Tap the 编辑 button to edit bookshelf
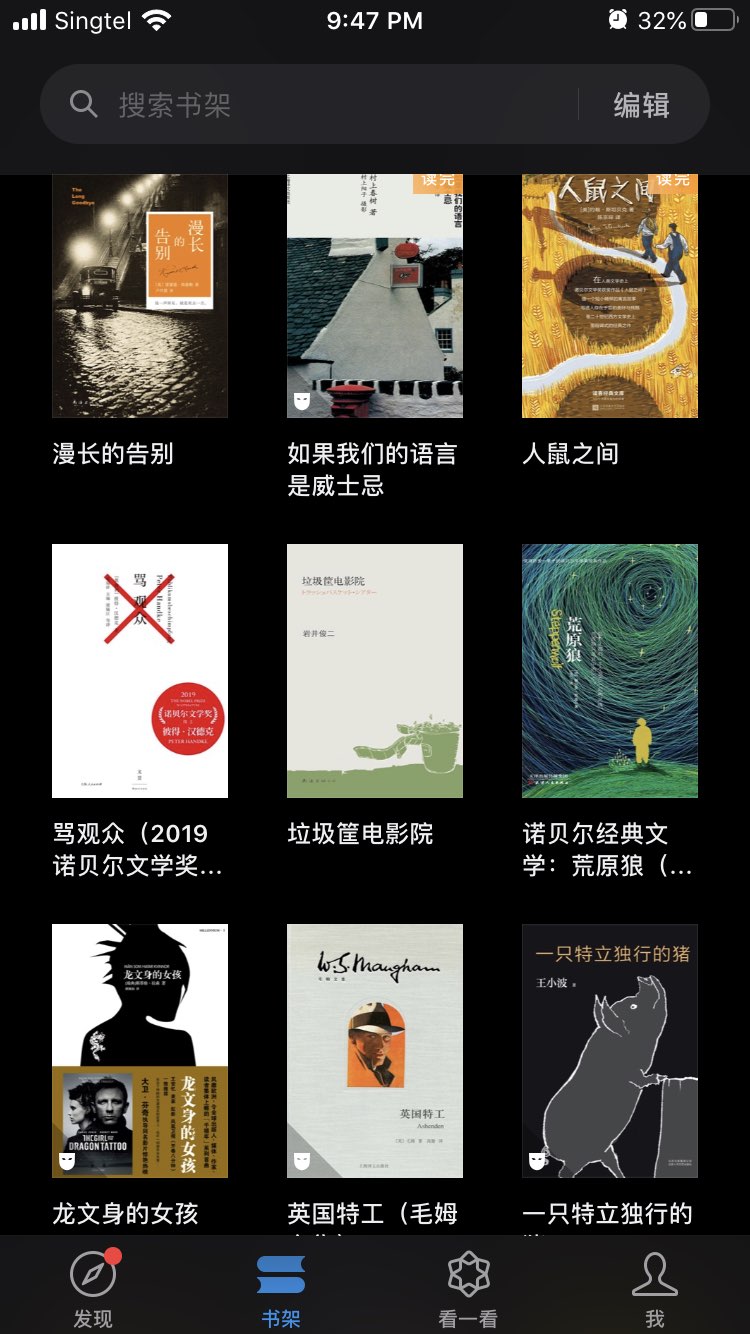This screenshot has height=1334, width=750. 641,105
